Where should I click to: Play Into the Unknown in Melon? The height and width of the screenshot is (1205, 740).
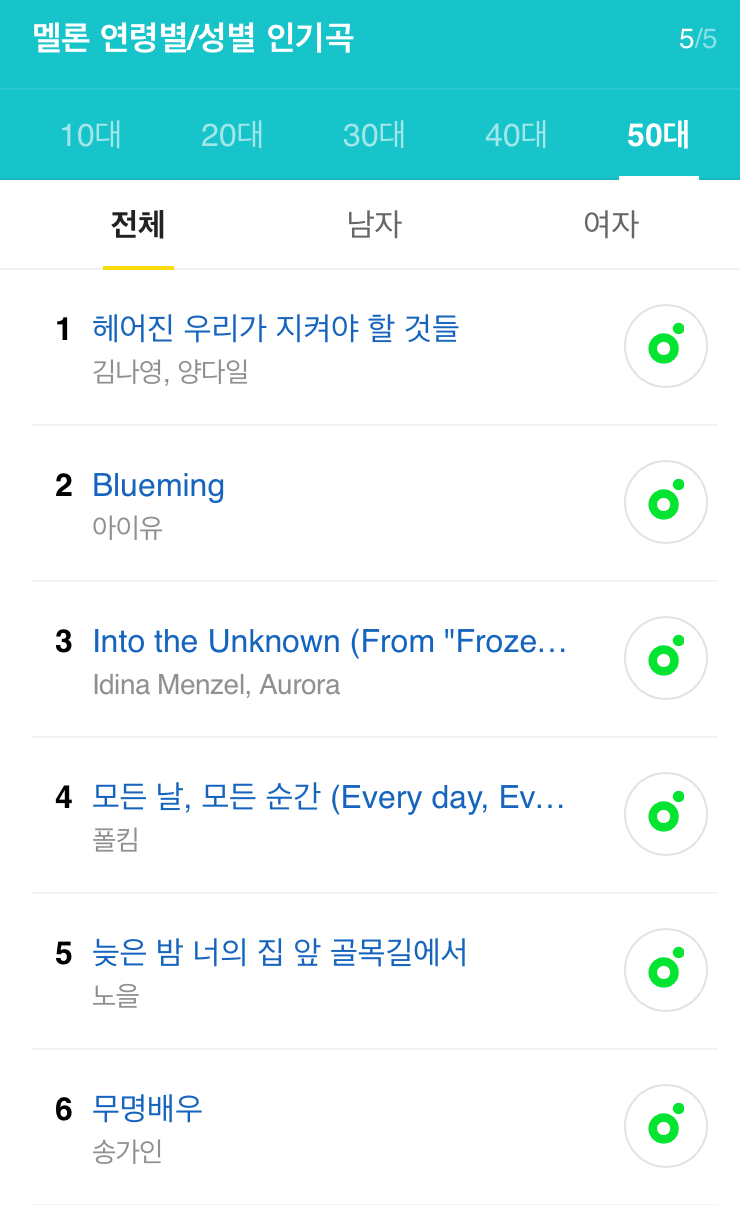tap(665, 658)
